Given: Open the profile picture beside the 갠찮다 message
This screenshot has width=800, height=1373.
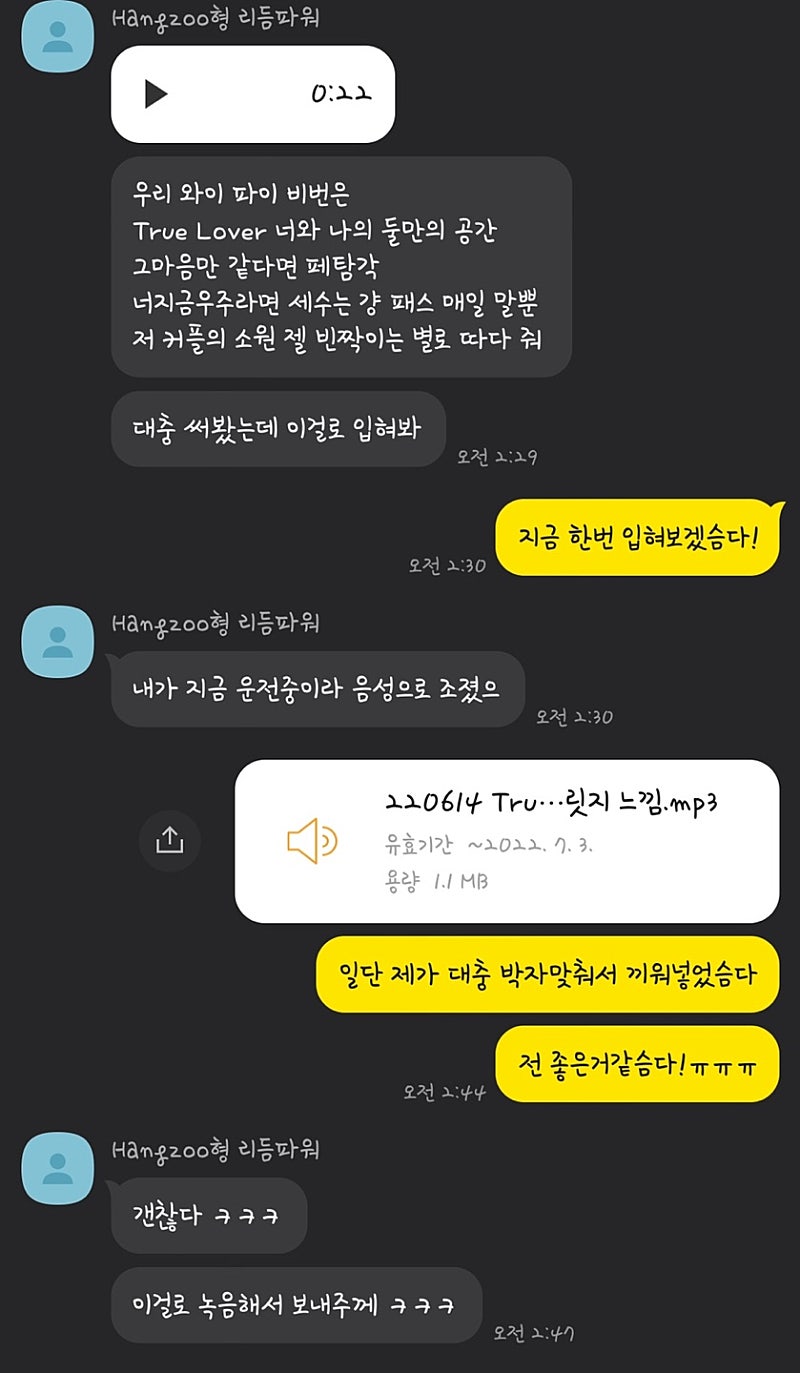Looking at the screenshot, I should [x=58, y=1167].
